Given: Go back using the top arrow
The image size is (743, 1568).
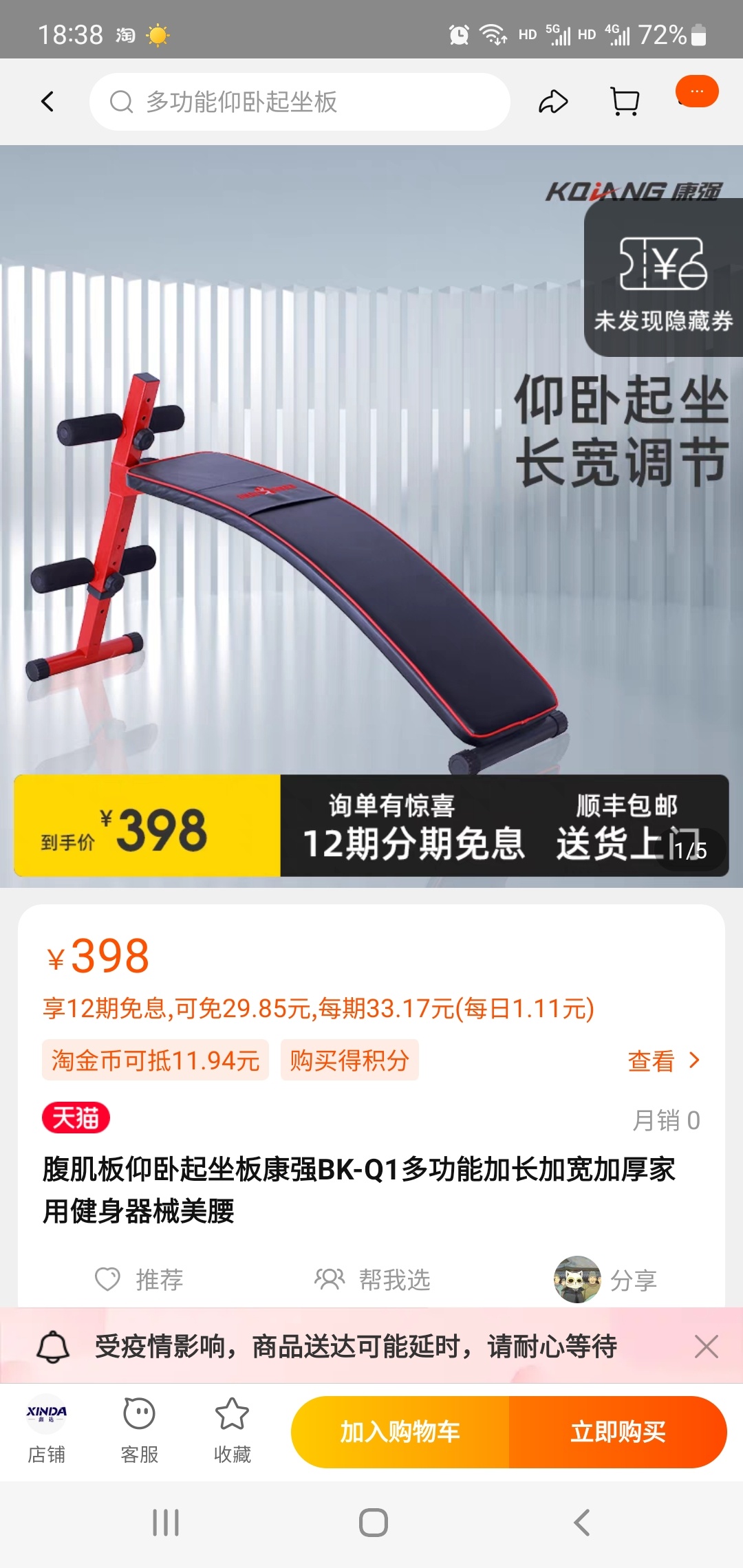Looking at the screenshot, I should pos(47,102).
